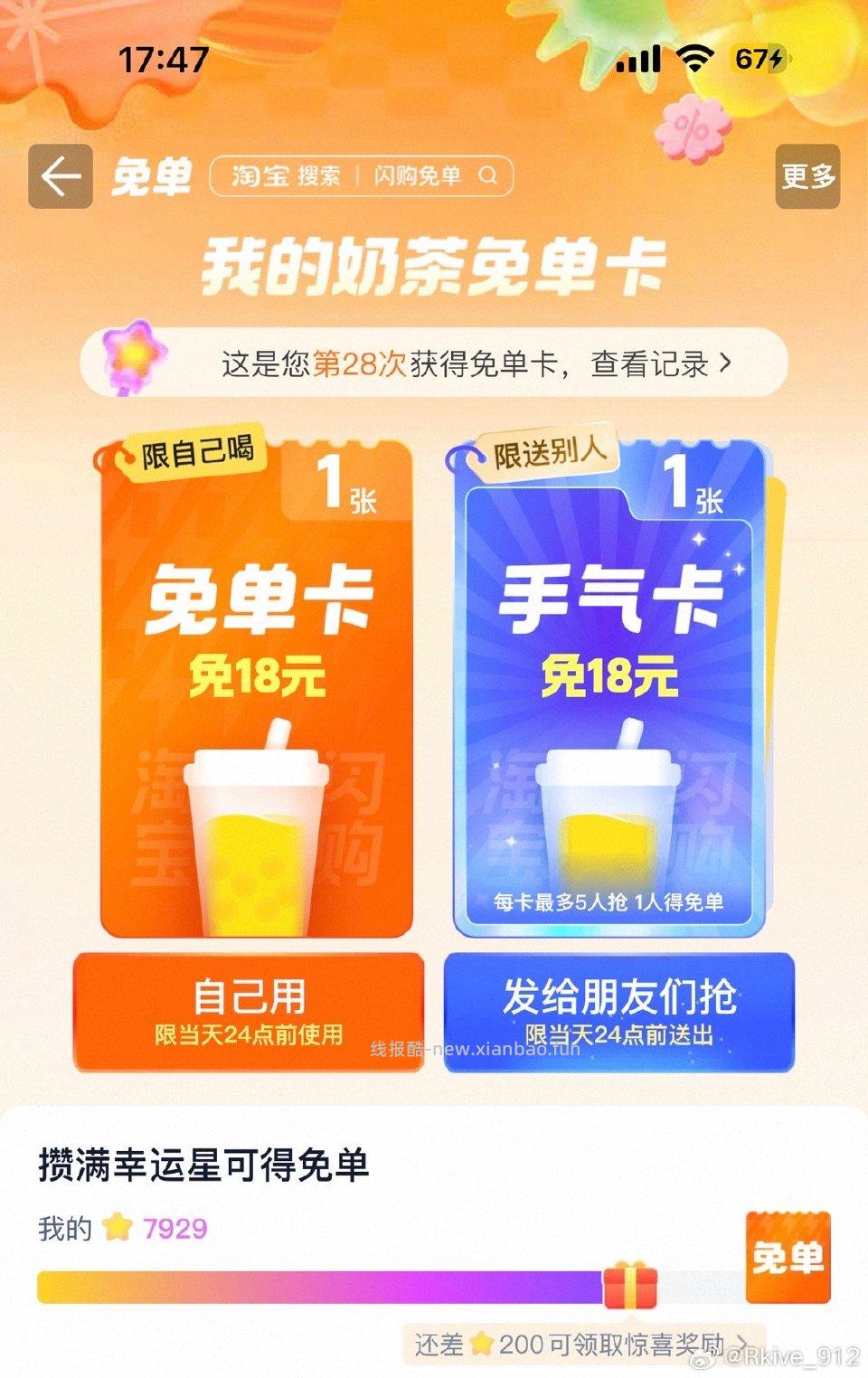The width and height of the screenshot is (868, 1378).
Task: Tap the orange 免单 coupon badge
Action: click(x=788, y=1257)
